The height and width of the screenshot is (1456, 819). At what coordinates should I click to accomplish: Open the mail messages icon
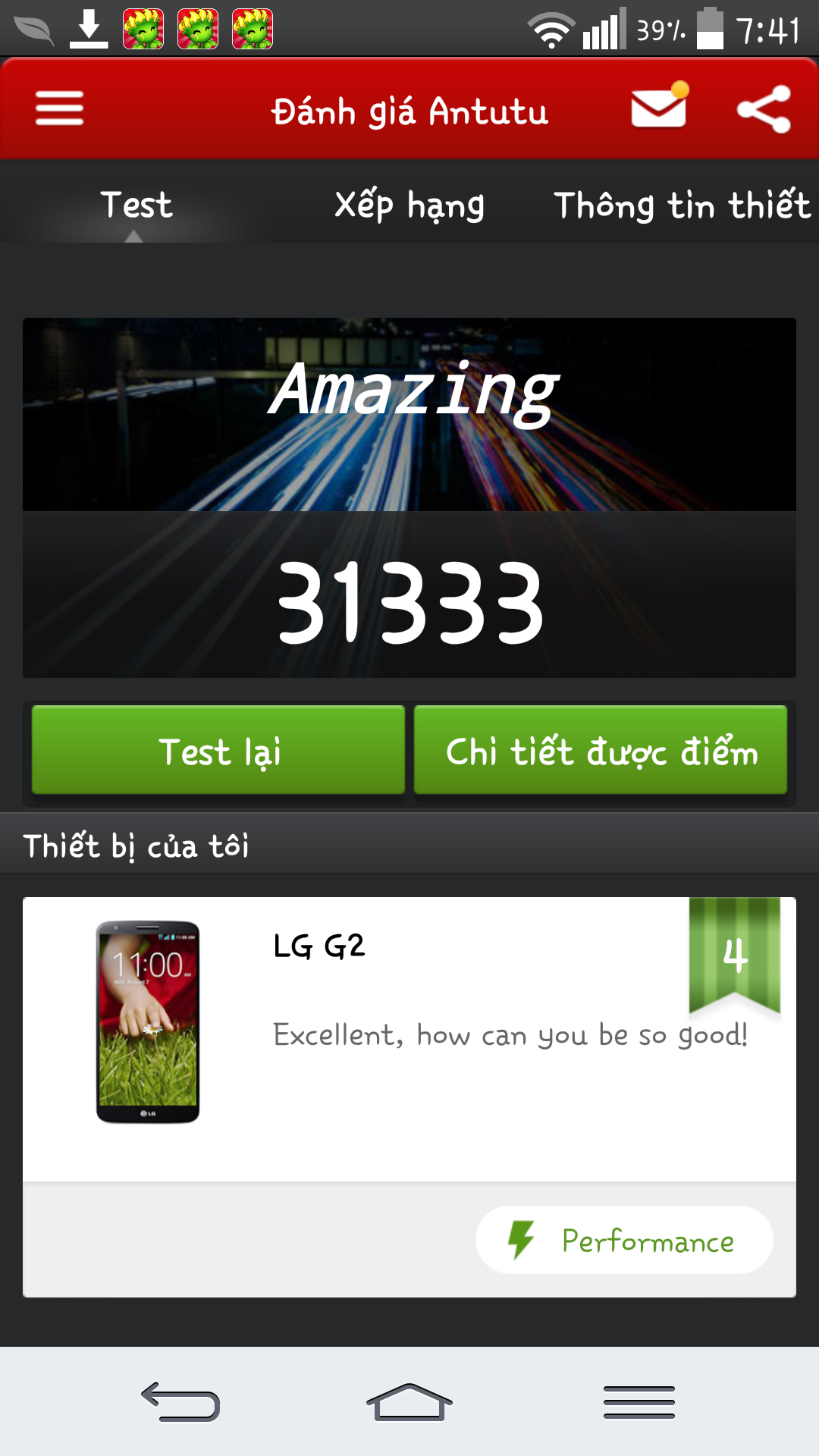pyautogui.click(x=660, y=105)
